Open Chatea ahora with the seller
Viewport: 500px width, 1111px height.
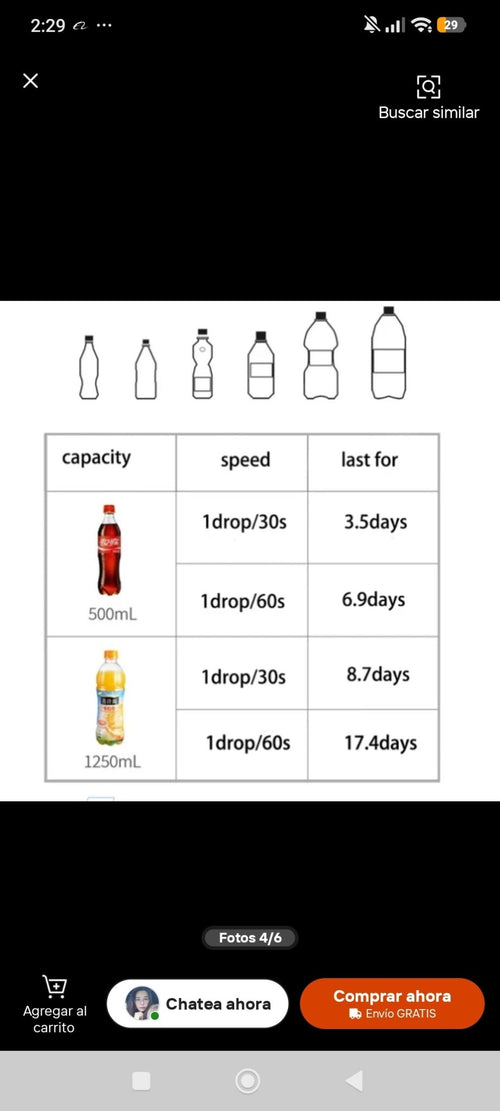coord(198,1003)
